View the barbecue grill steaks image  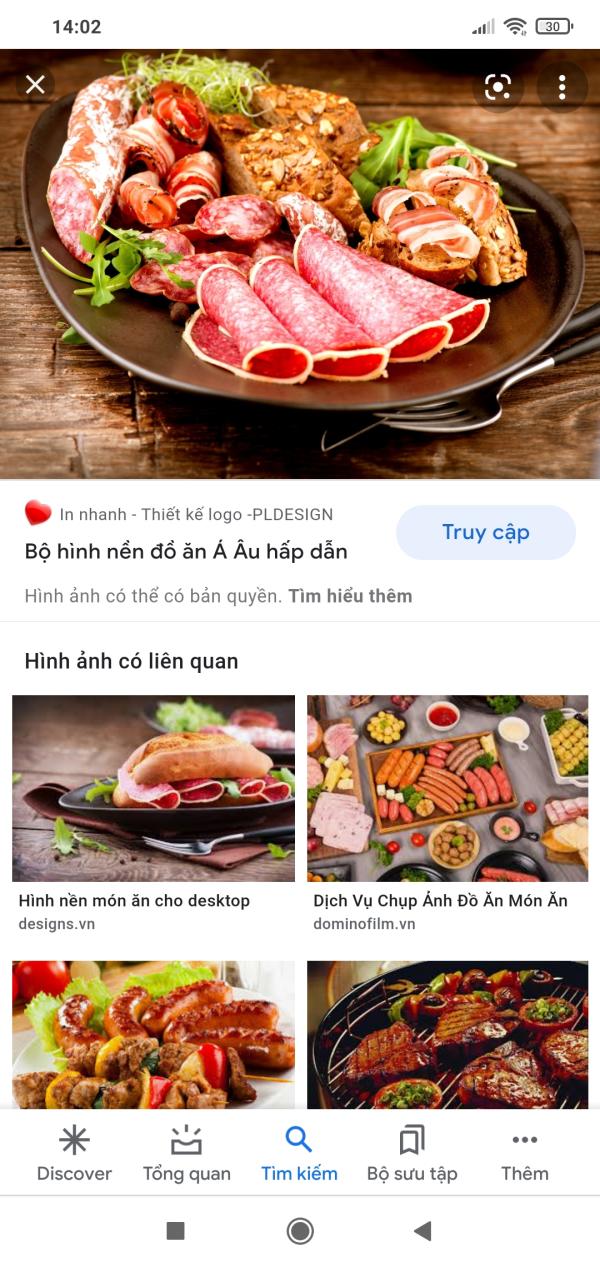point(447,1034)
